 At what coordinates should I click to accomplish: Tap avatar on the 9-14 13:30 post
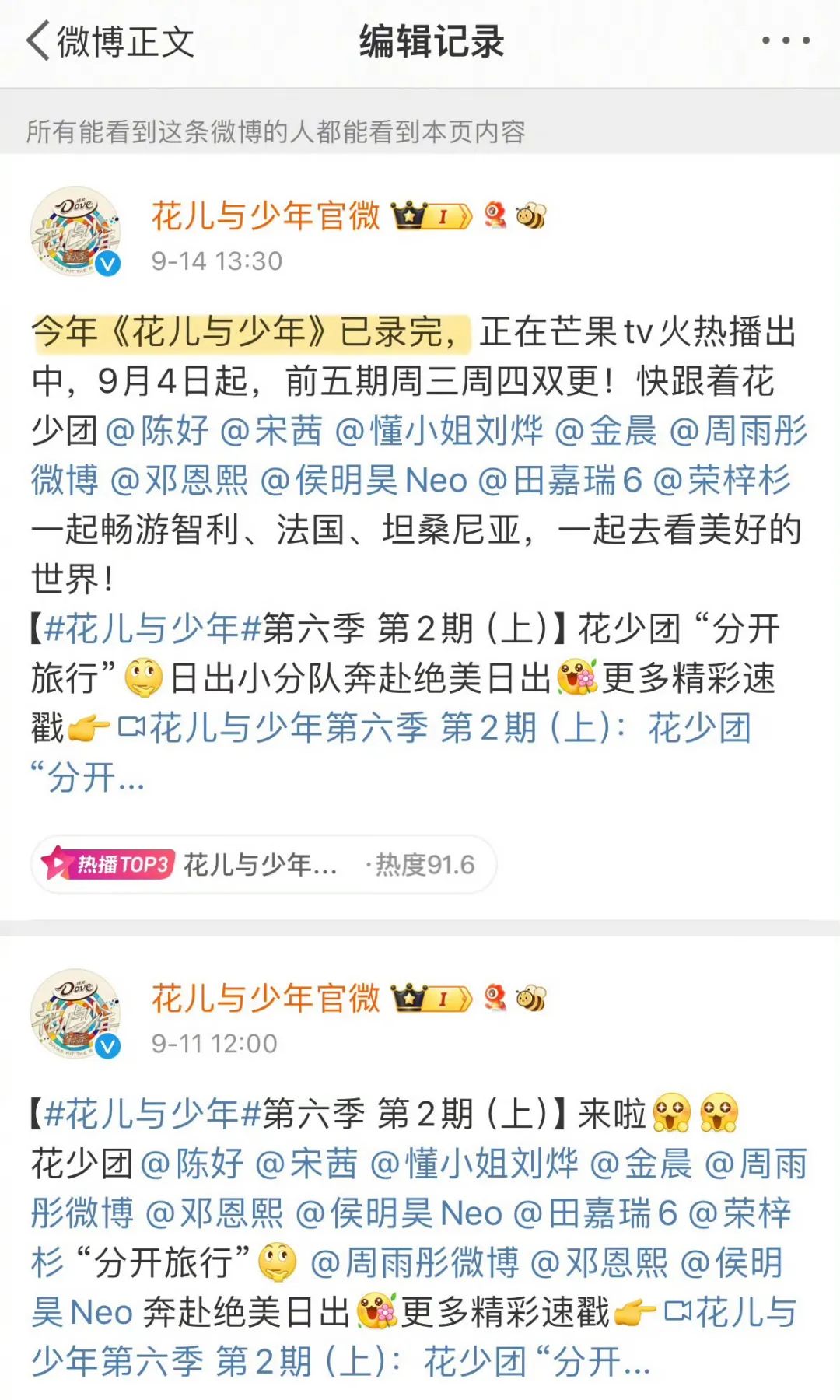(x=75, y=232)
